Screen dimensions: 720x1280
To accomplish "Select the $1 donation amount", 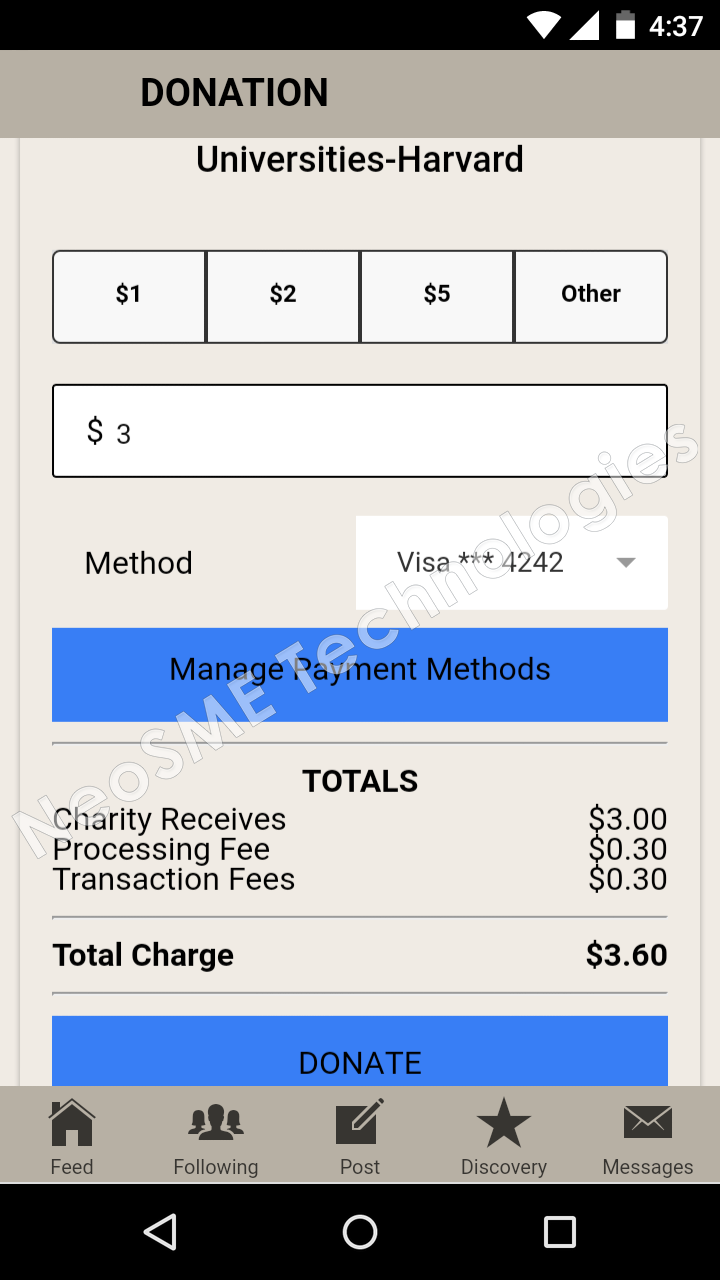I will point(129,296).
